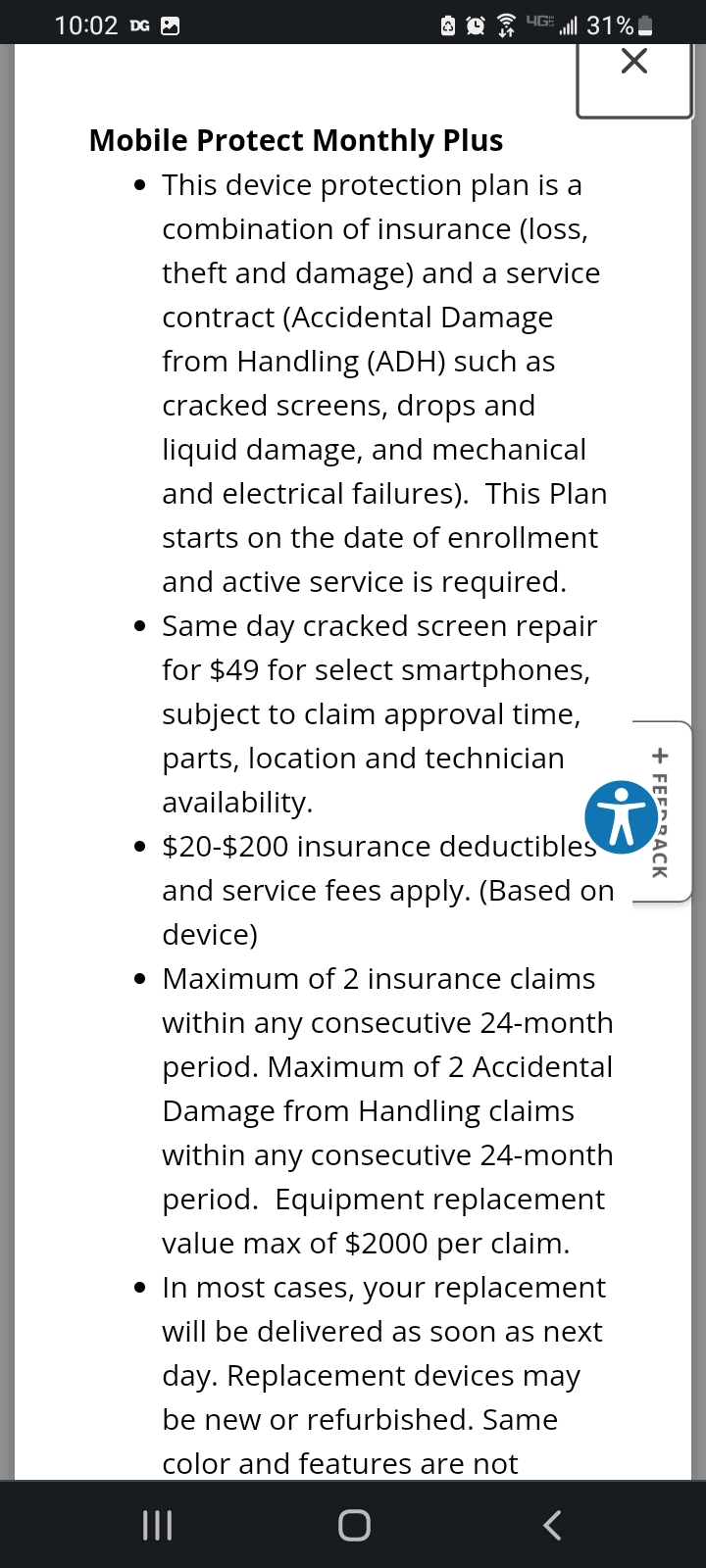The image size is (706, 1568).
Task: Open the accessibility options icon
Action: tap(622, 817)
